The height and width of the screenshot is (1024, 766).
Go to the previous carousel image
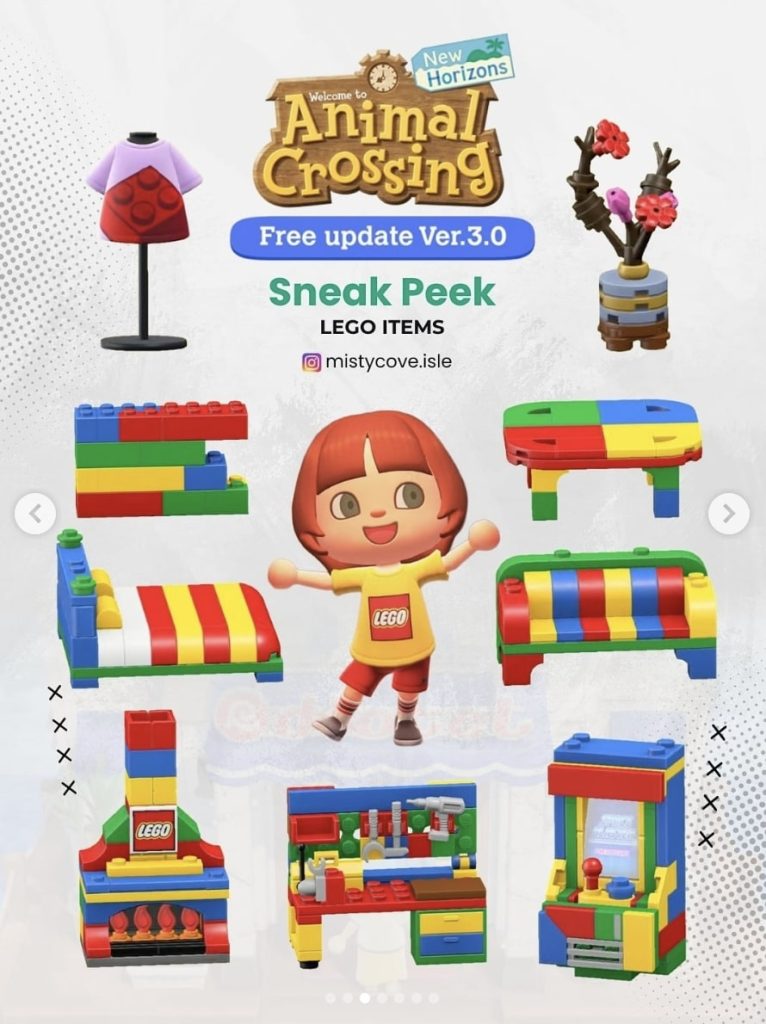click(35, 514)
